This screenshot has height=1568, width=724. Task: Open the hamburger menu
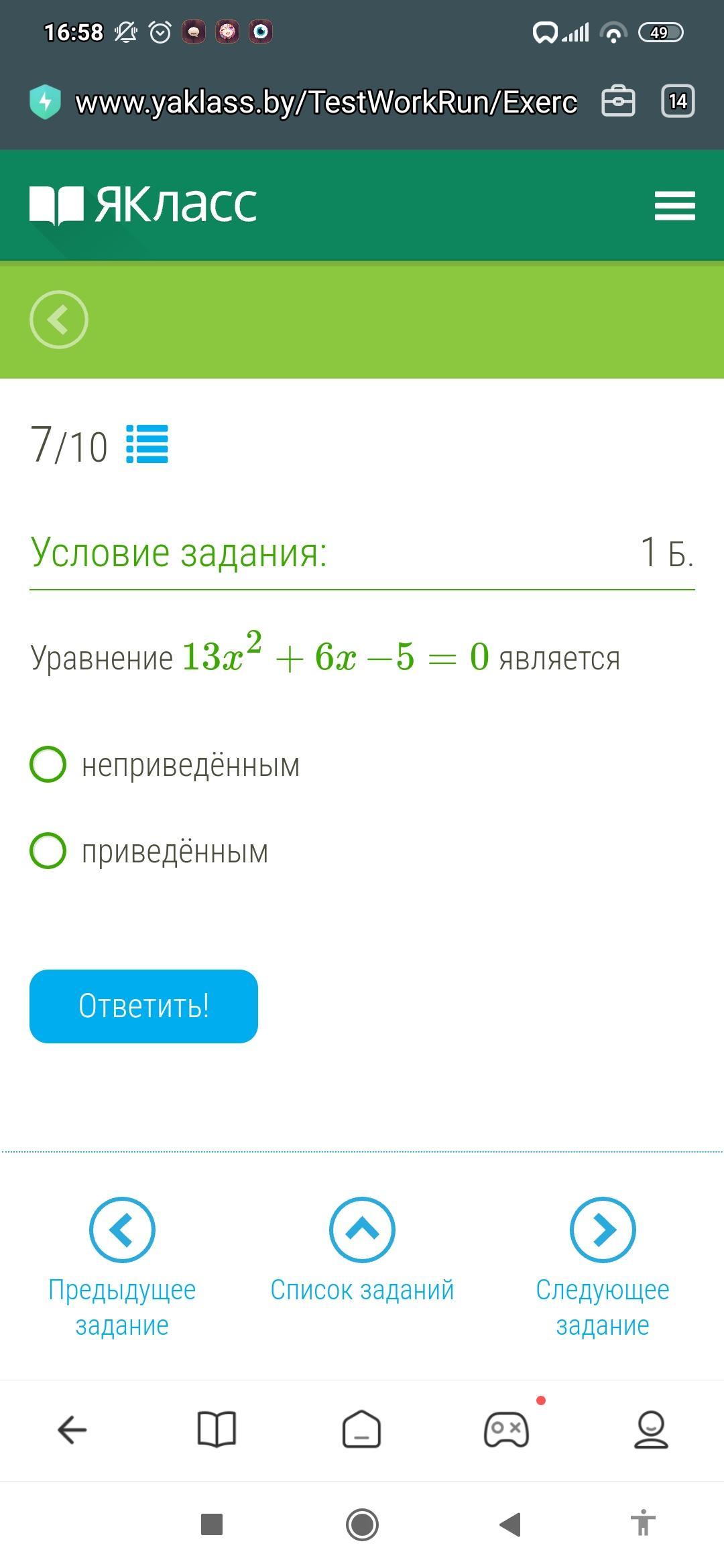(x=674, y=205)
